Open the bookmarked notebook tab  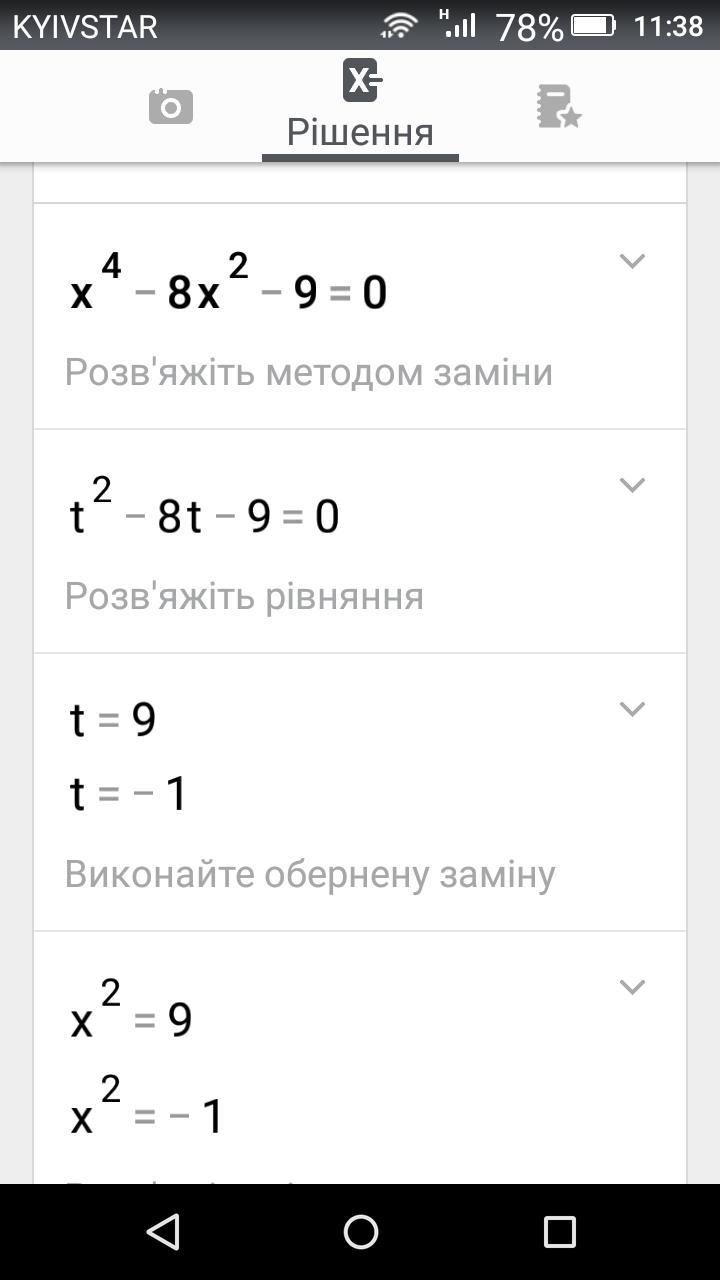[x=558, y=106]
